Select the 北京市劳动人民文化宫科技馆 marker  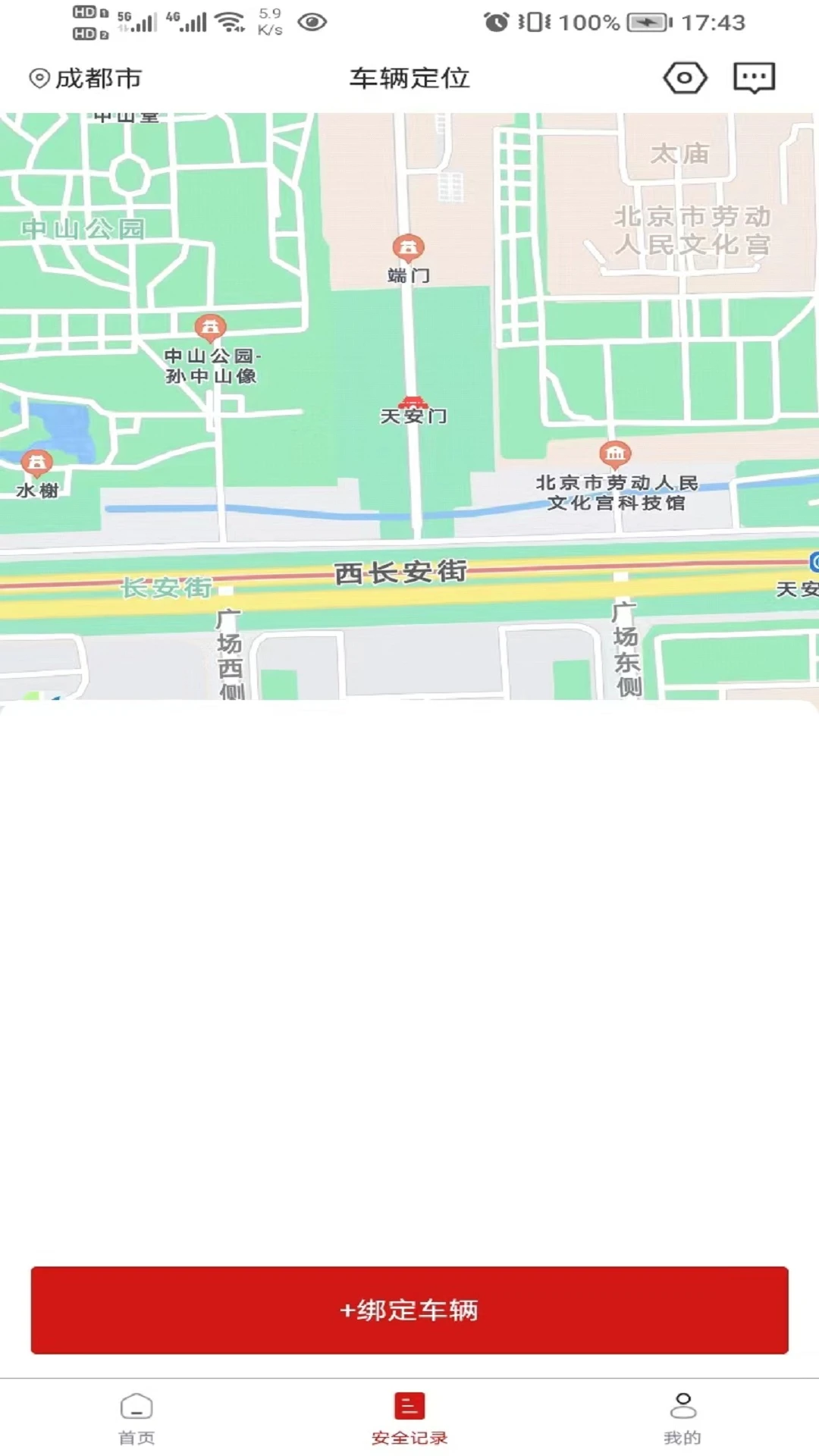pyautogui.click(x=616, y=455)
